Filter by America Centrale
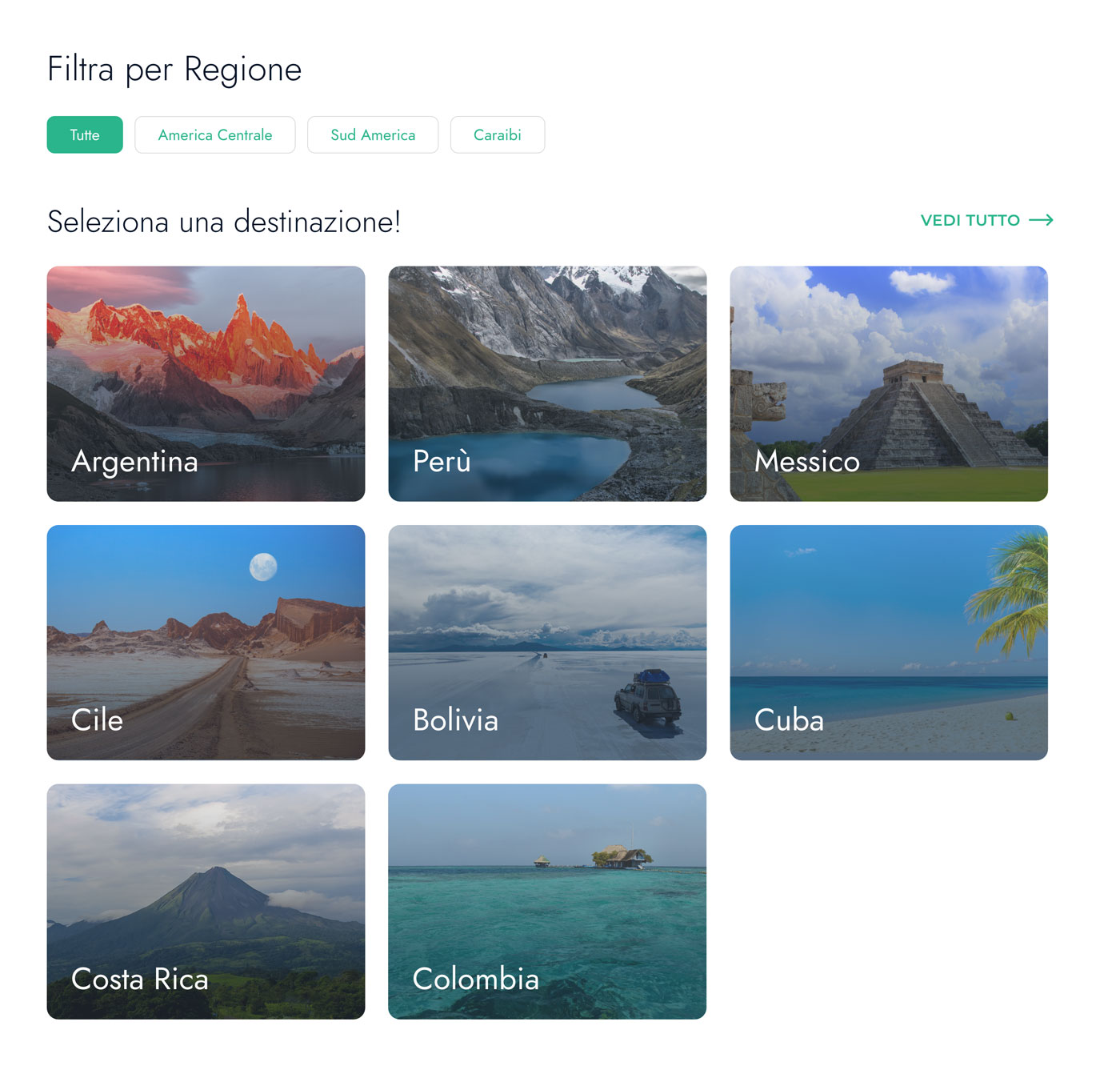The height and width of the screenshot is (1066, 1120). point(215,135)
